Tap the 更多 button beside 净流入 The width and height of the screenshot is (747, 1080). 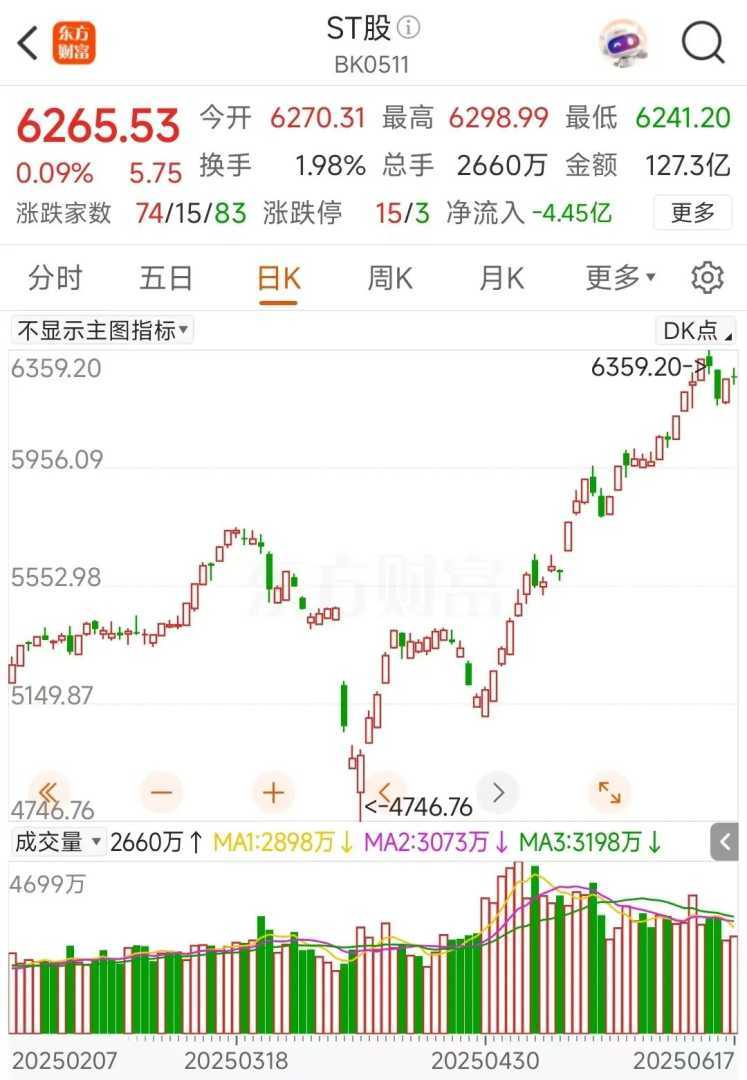tap(692, 212)
